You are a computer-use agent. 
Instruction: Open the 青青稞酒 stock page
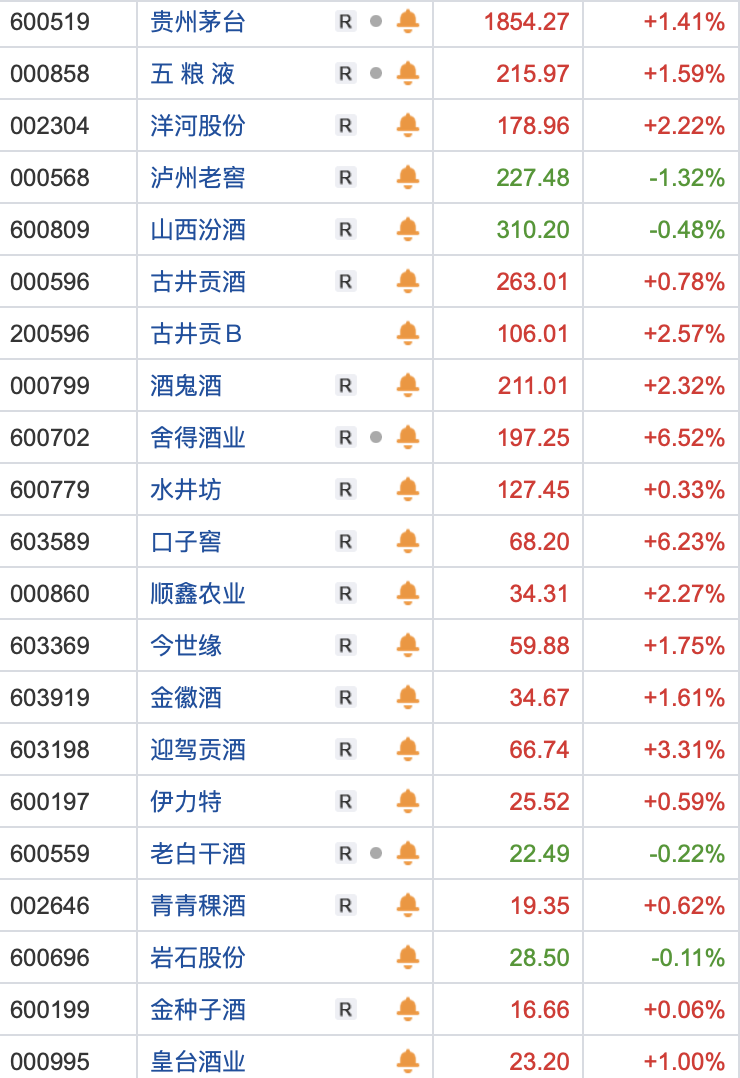pos(197,906)
